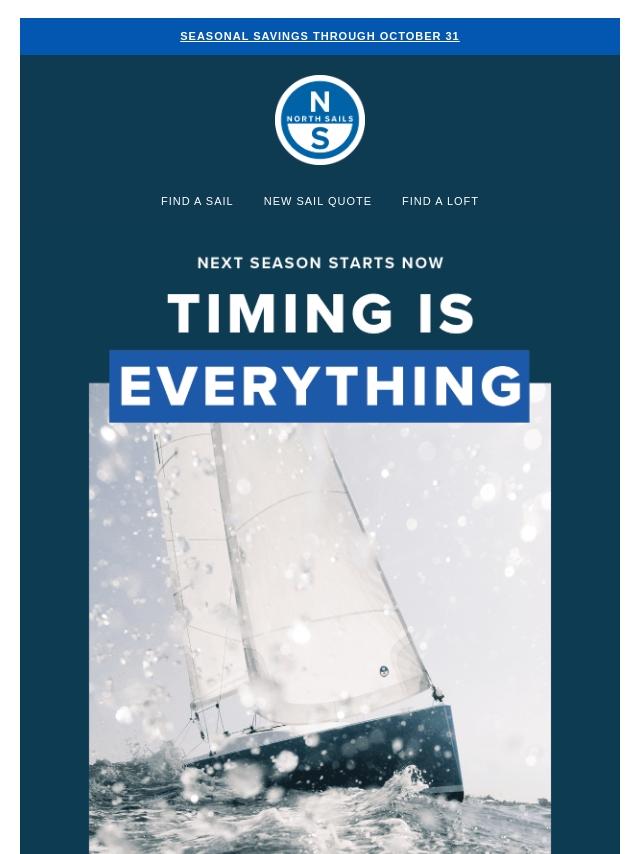The image size is (640, 854).
Task: Go to Find a Loft
Action: [440, 201]
